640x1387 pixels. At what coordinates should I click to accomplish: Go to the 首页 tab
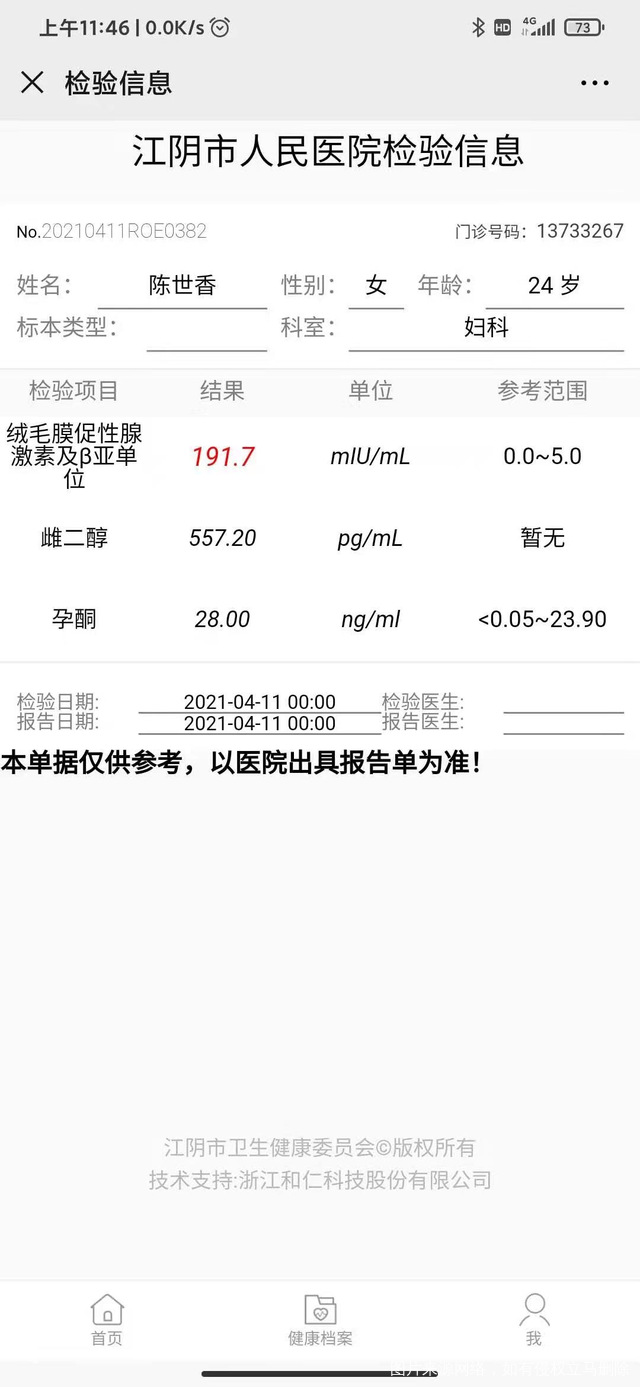[x=107, y=1320]
